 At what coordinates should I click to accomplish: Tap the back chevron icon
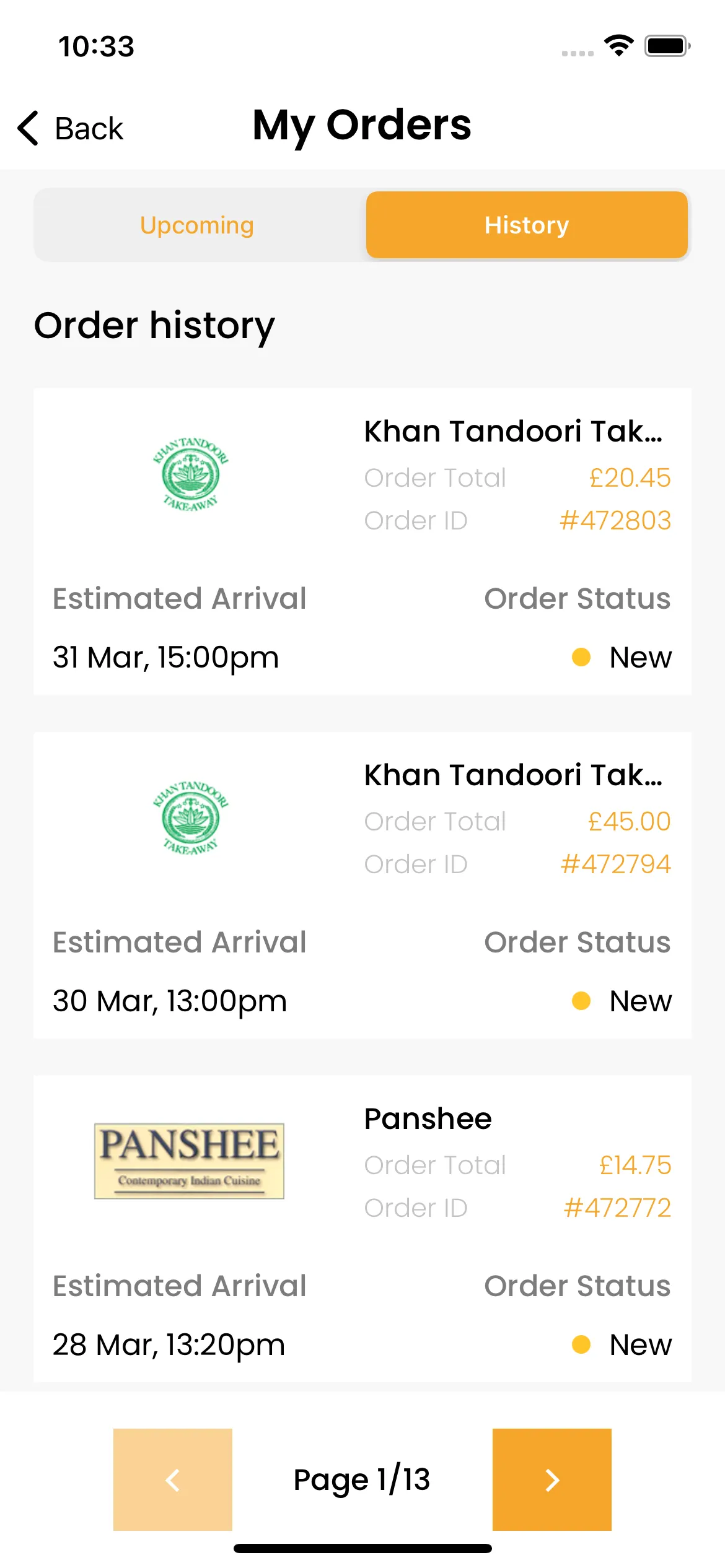click(27, 128)
